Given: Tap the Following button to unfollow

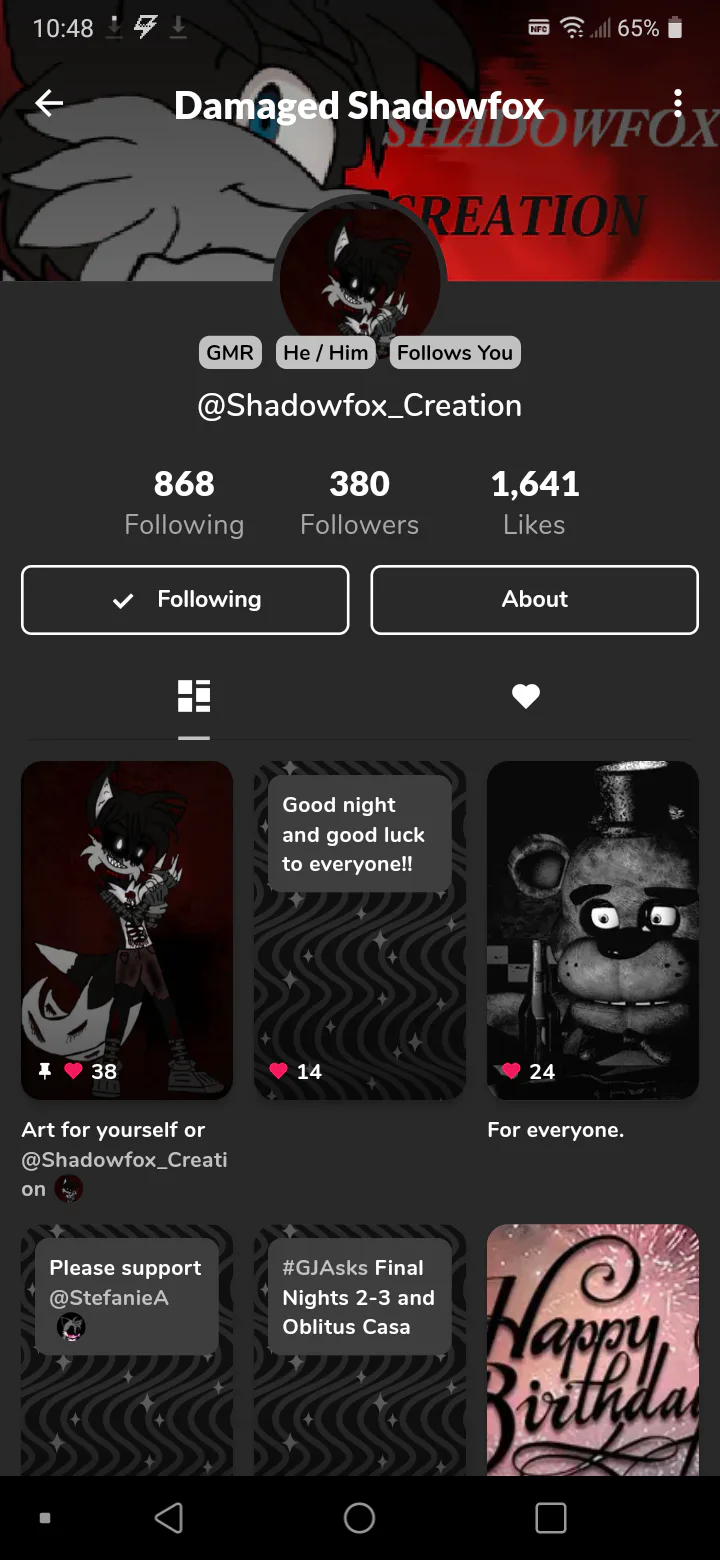Looking at the screenshot, I should coord(185,600).
